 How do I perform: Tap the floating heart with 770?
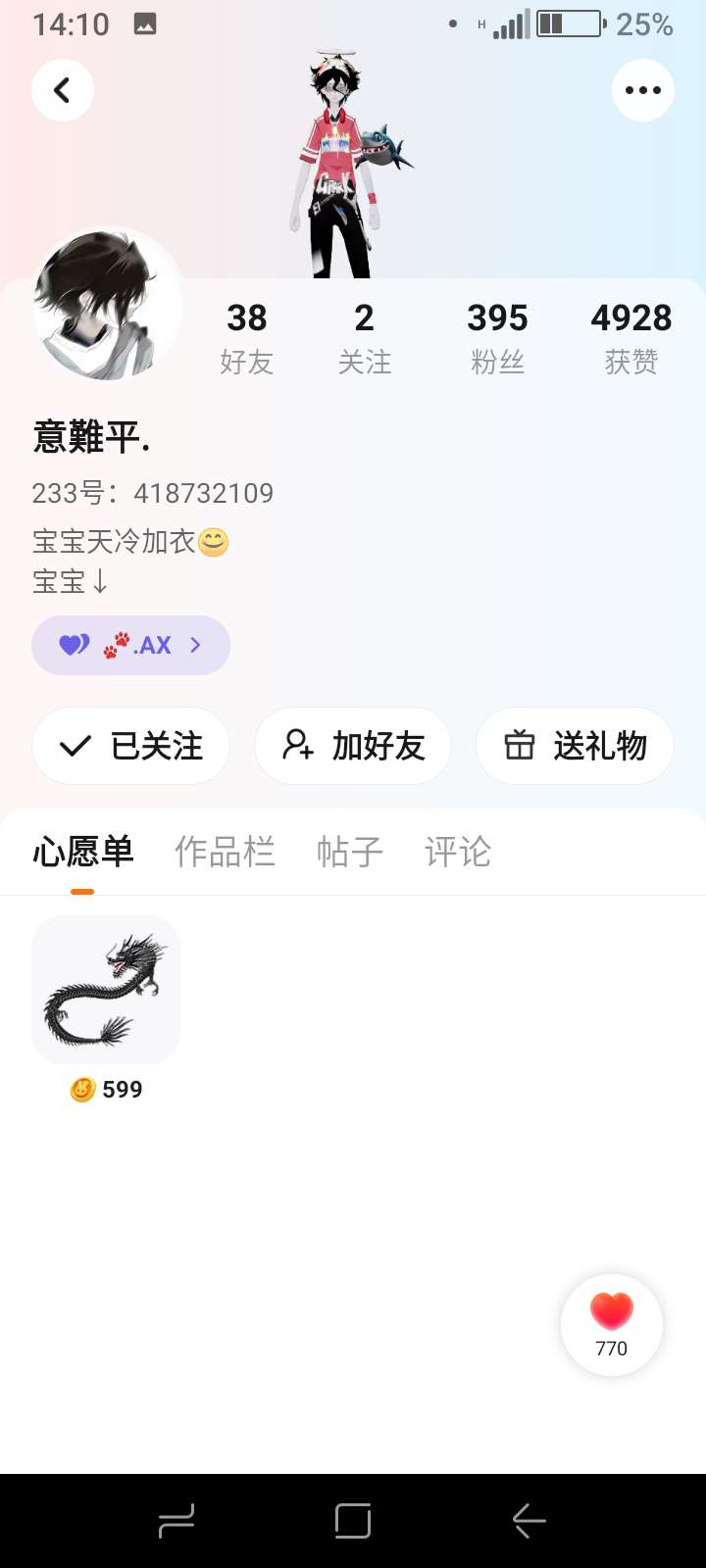tap(612, 1324)
